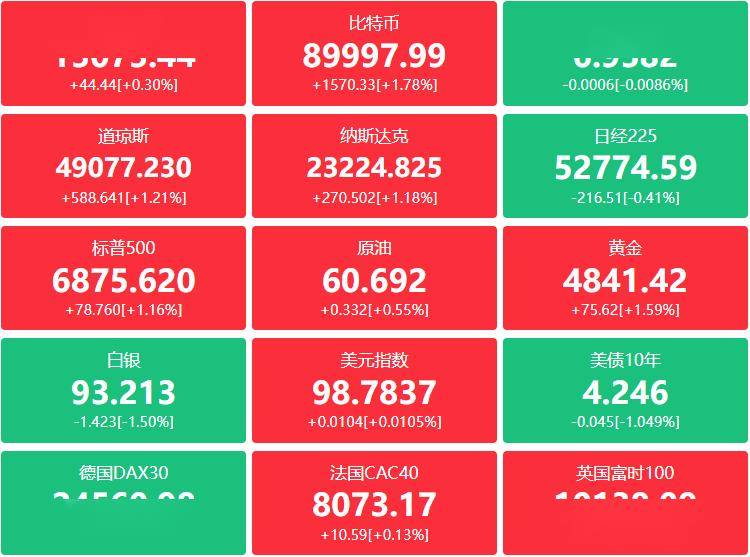View 美债10年 yield details
Screen dimensions: 750x557
[x=625, y=390]
